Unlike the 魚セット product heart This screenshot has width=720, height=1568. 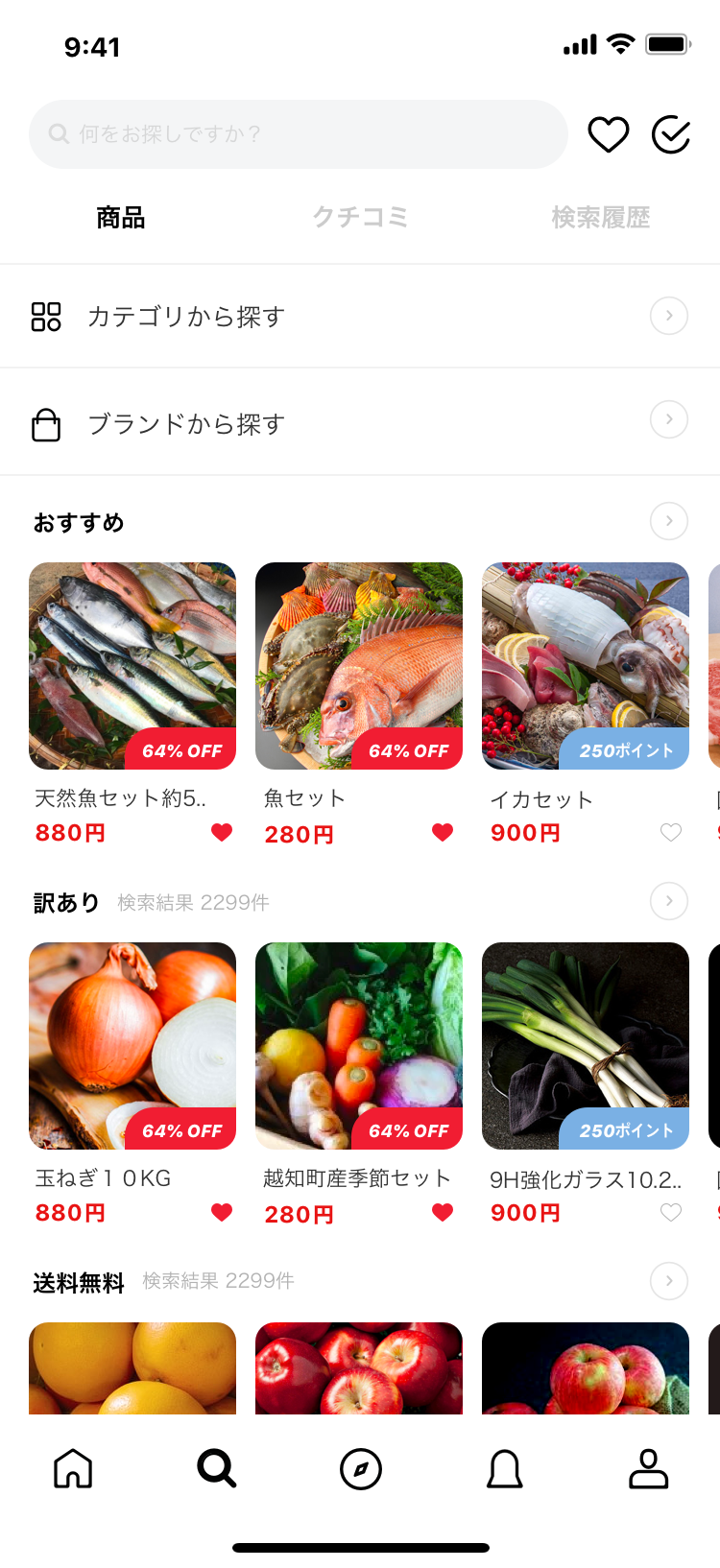[x=443, y=832]
